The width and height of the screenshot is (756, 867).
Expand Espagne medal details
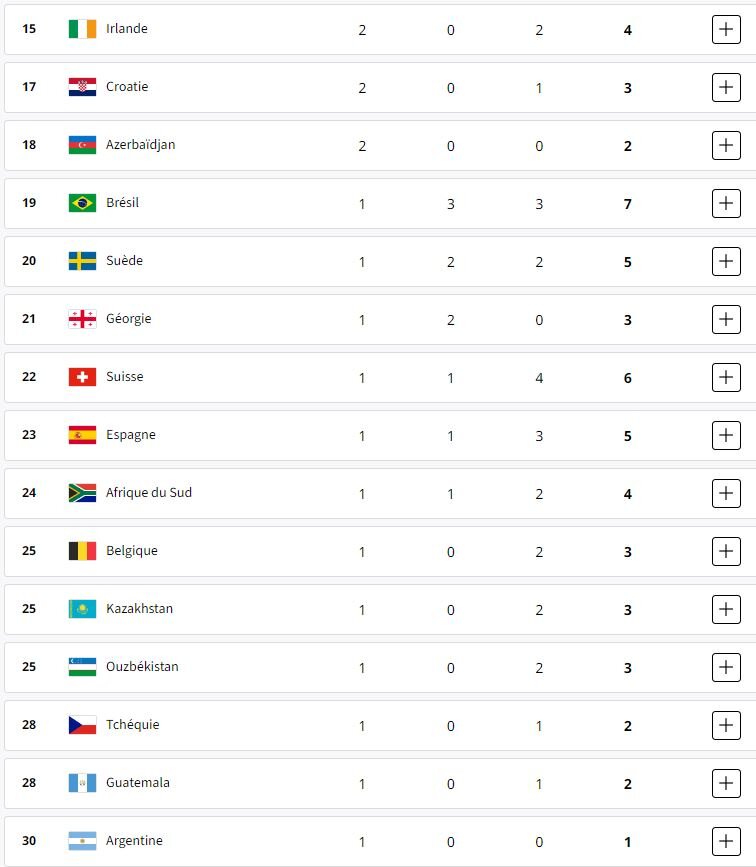[x=726, y=436]
